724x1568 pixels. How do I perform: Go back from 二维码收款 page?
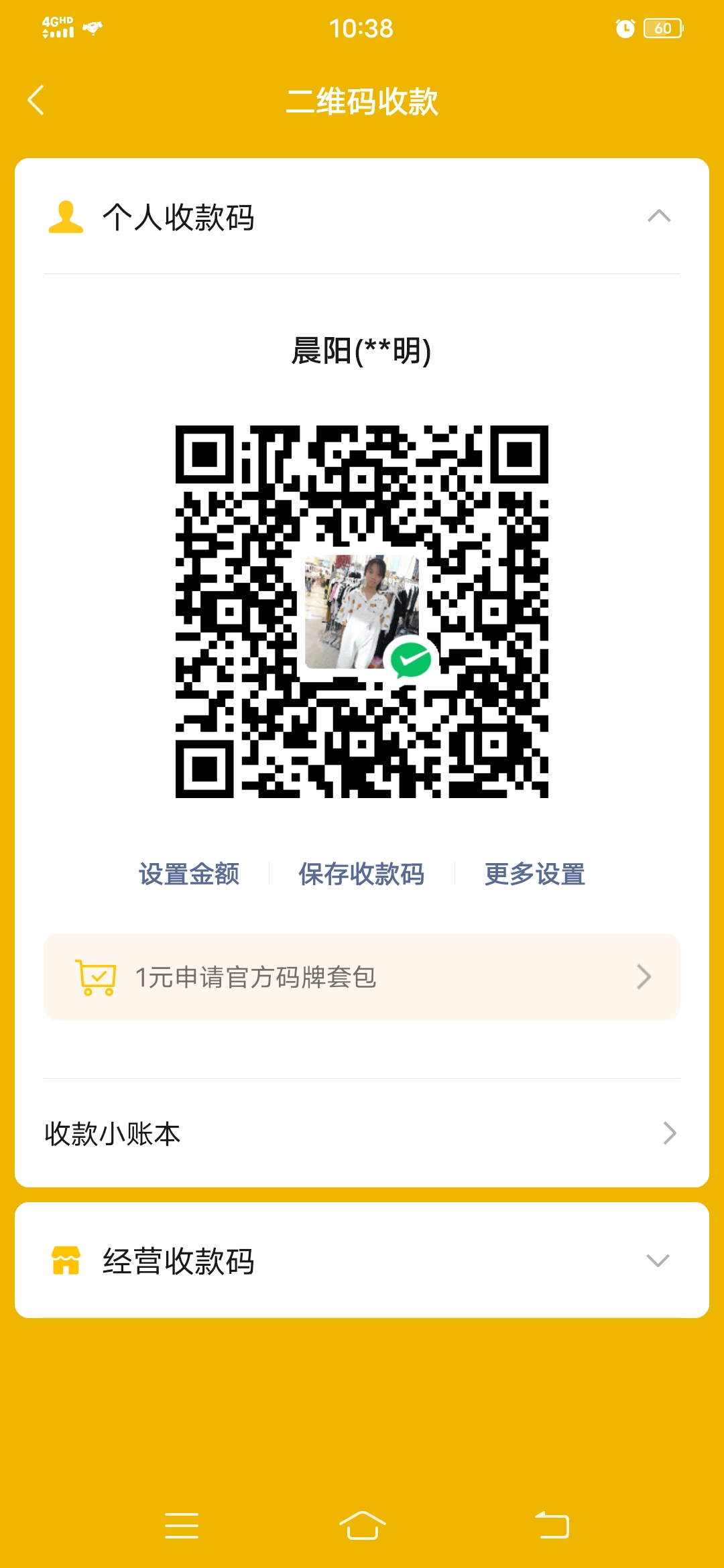(36, 101)
